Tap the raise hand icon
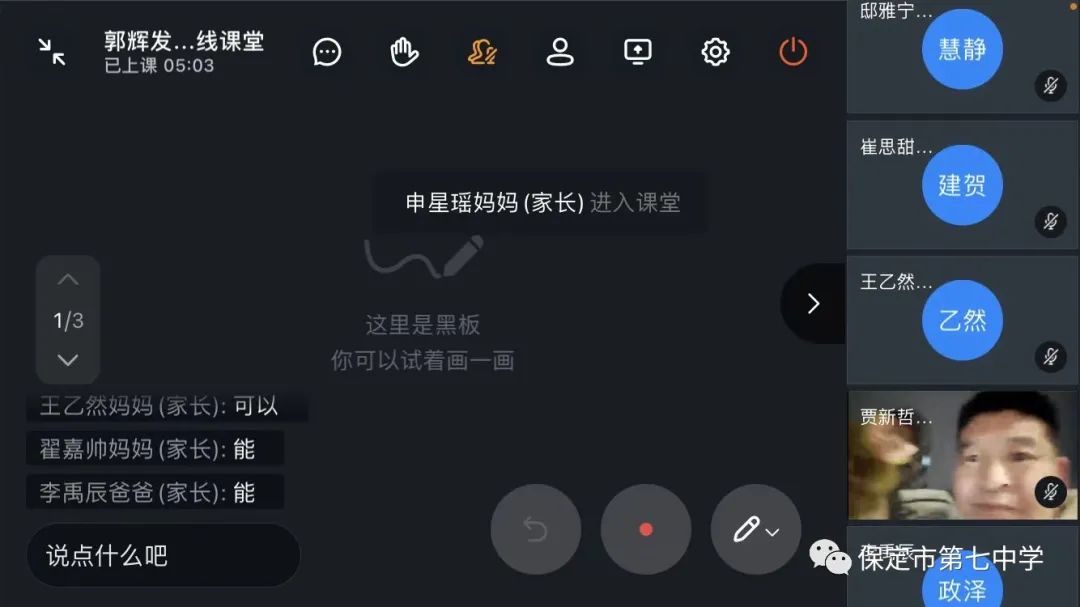This screenshot has width=1080, height=607. coord(404,52)
